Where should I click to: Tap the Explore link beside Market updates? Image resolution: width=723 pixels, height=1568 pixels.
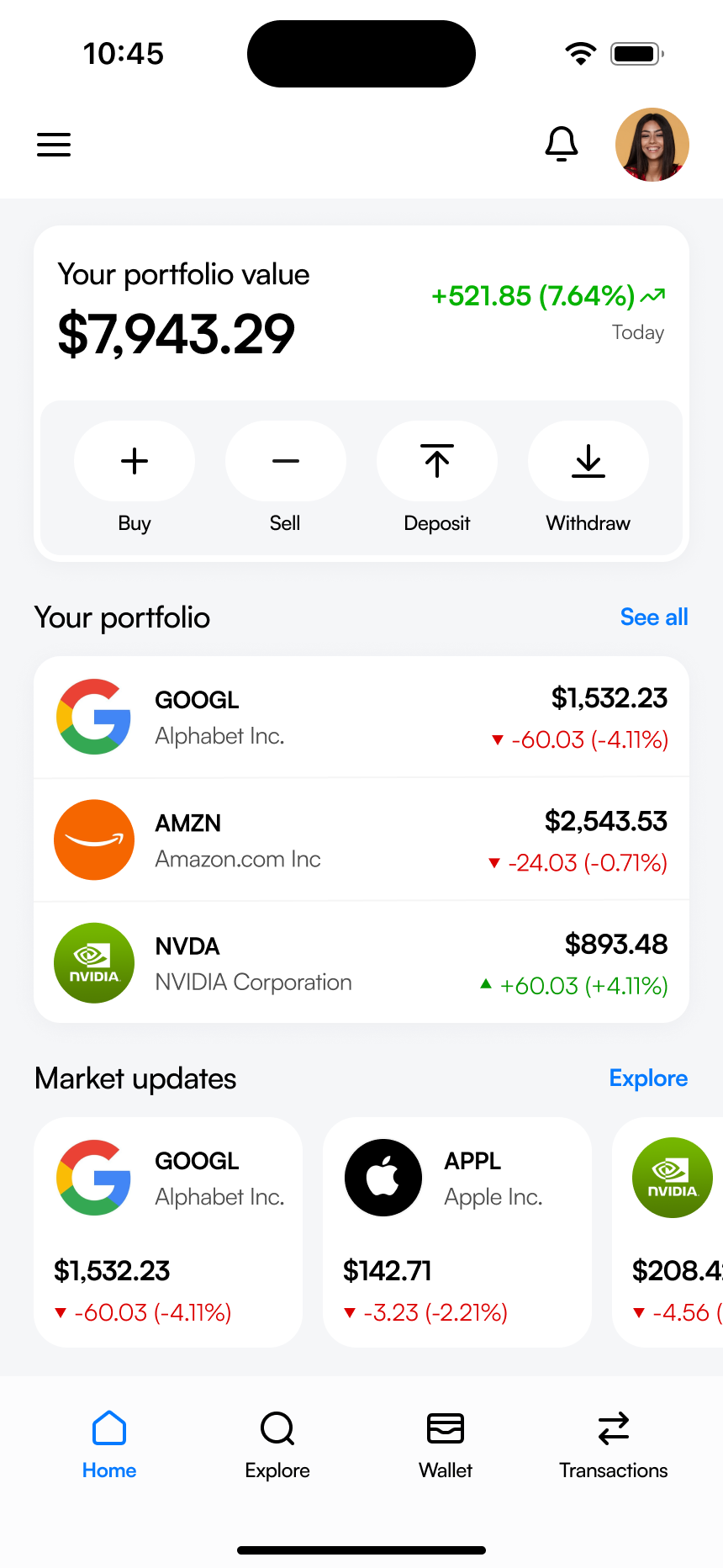click(648, 1078)
